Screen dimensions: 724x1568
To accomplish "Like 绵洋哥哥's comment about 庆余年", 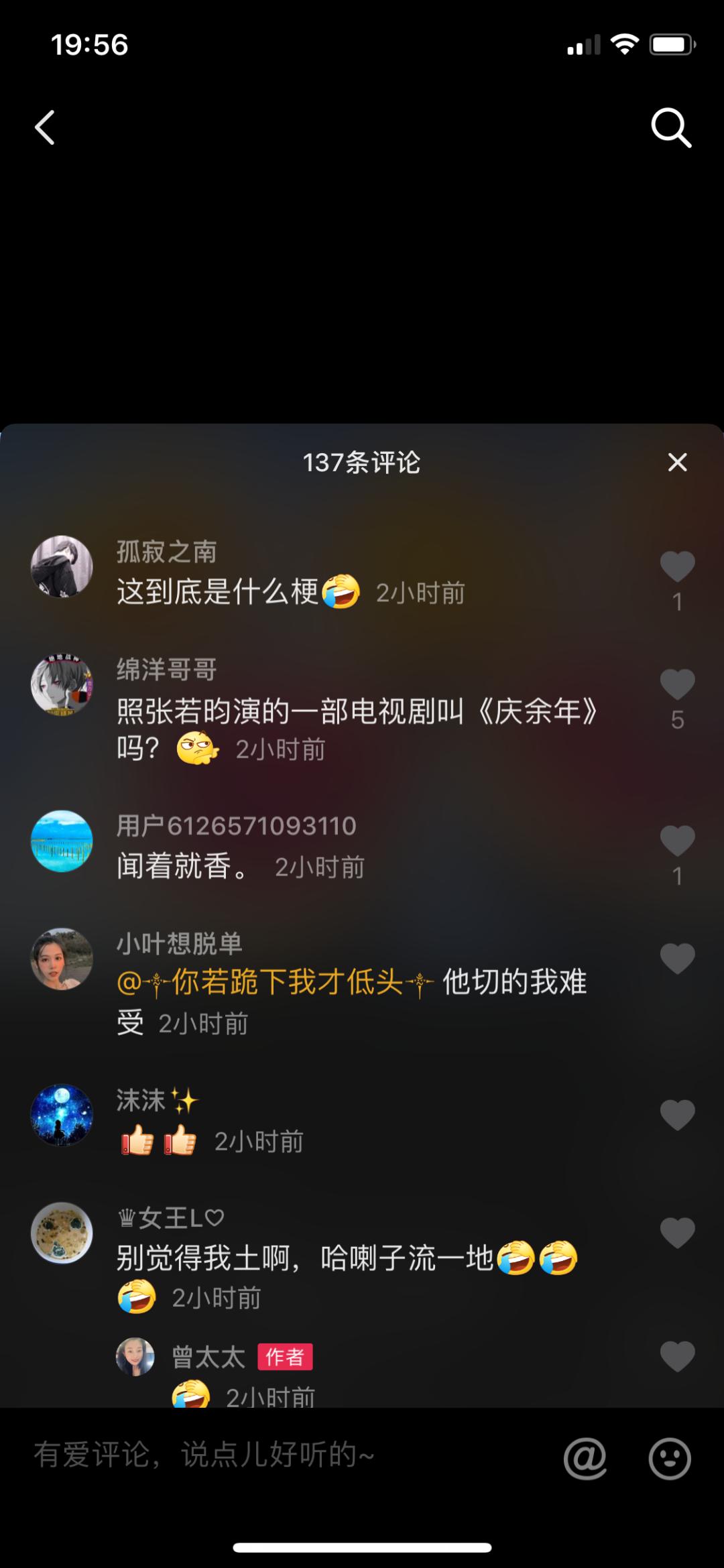I will coord(677,684).
